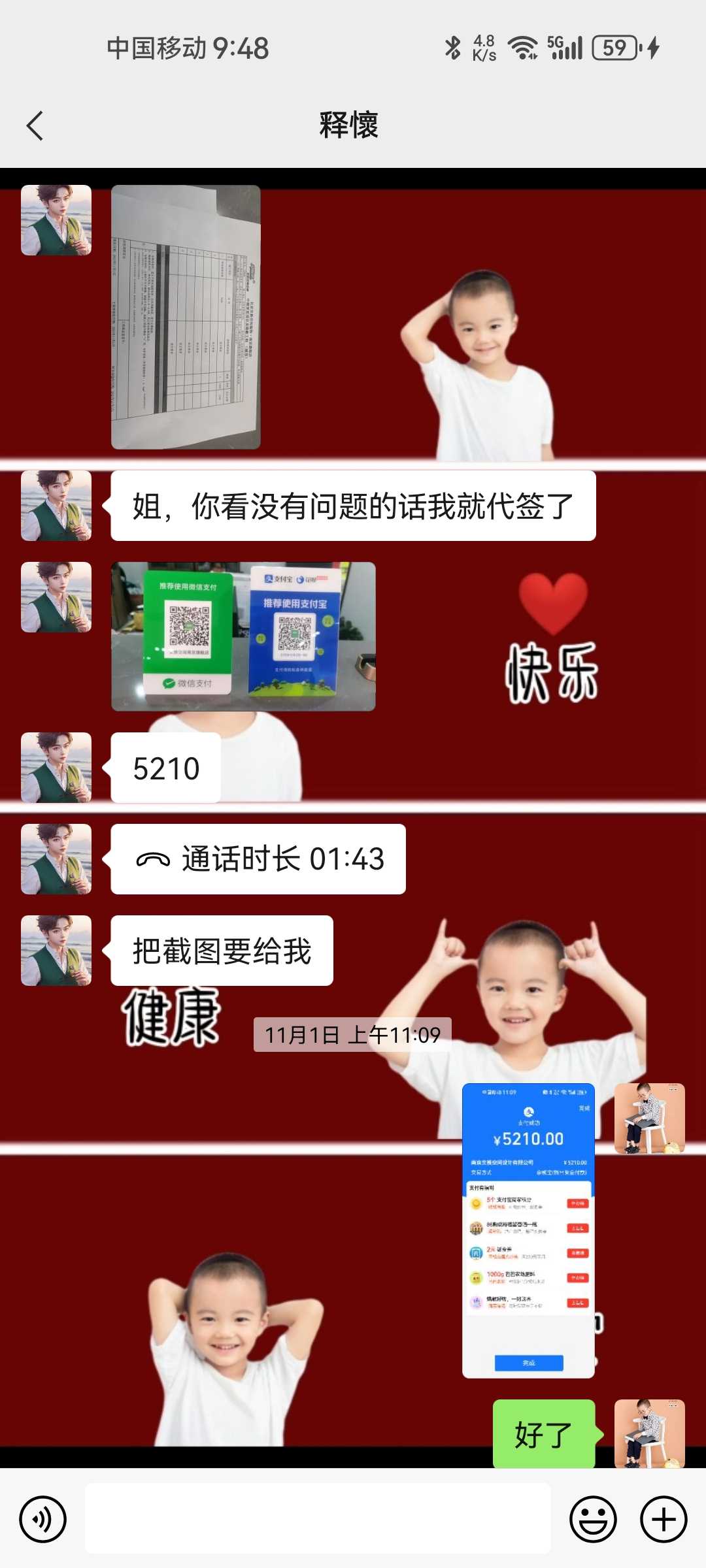Open the document photo message
This screenshot has height=1568, width=706.
tap(186, 318)
